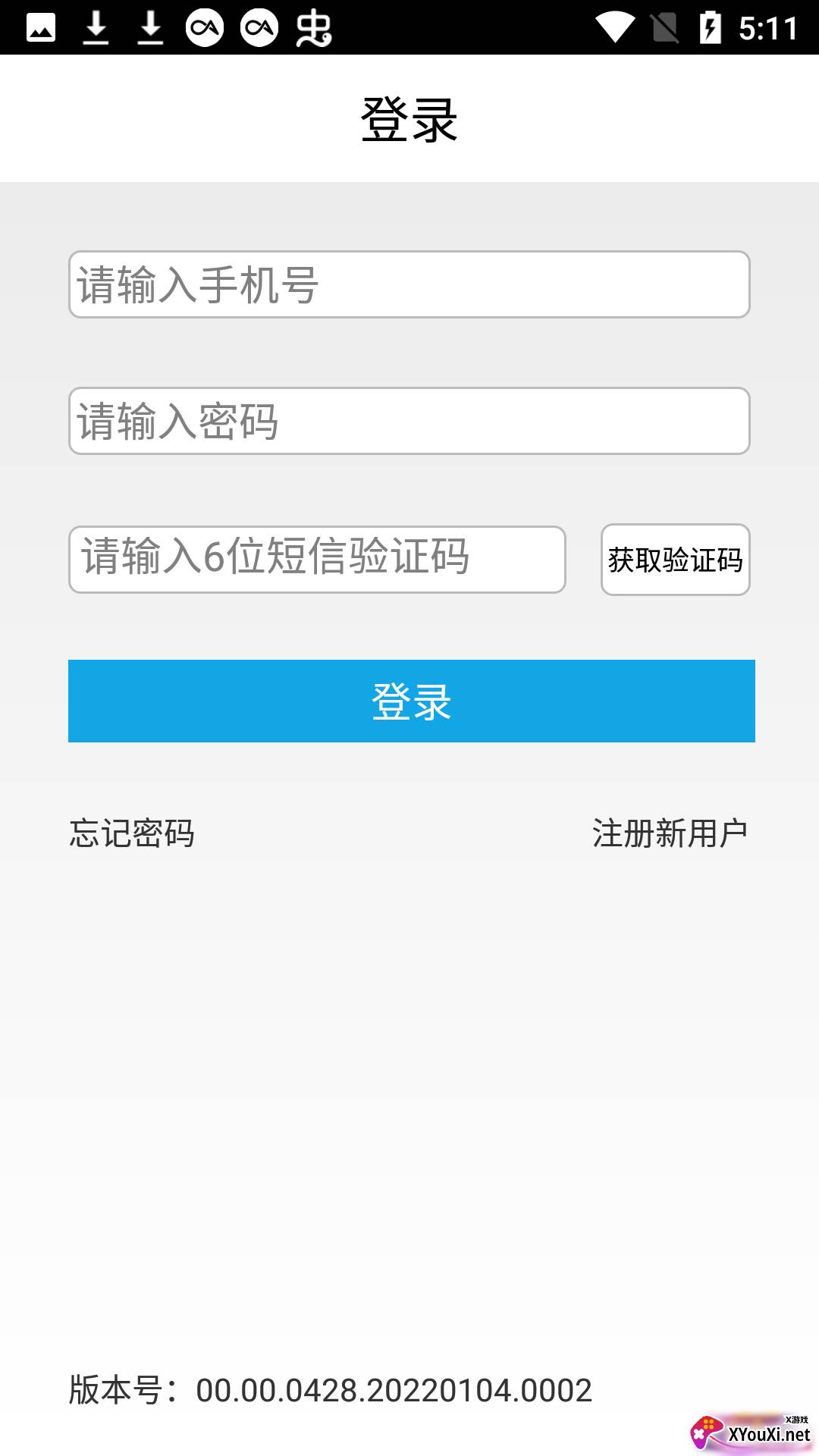This screenshot has height=1456, width=819.
Task: Go to 注册新用户 registration
Action: [x=670, y=833]
